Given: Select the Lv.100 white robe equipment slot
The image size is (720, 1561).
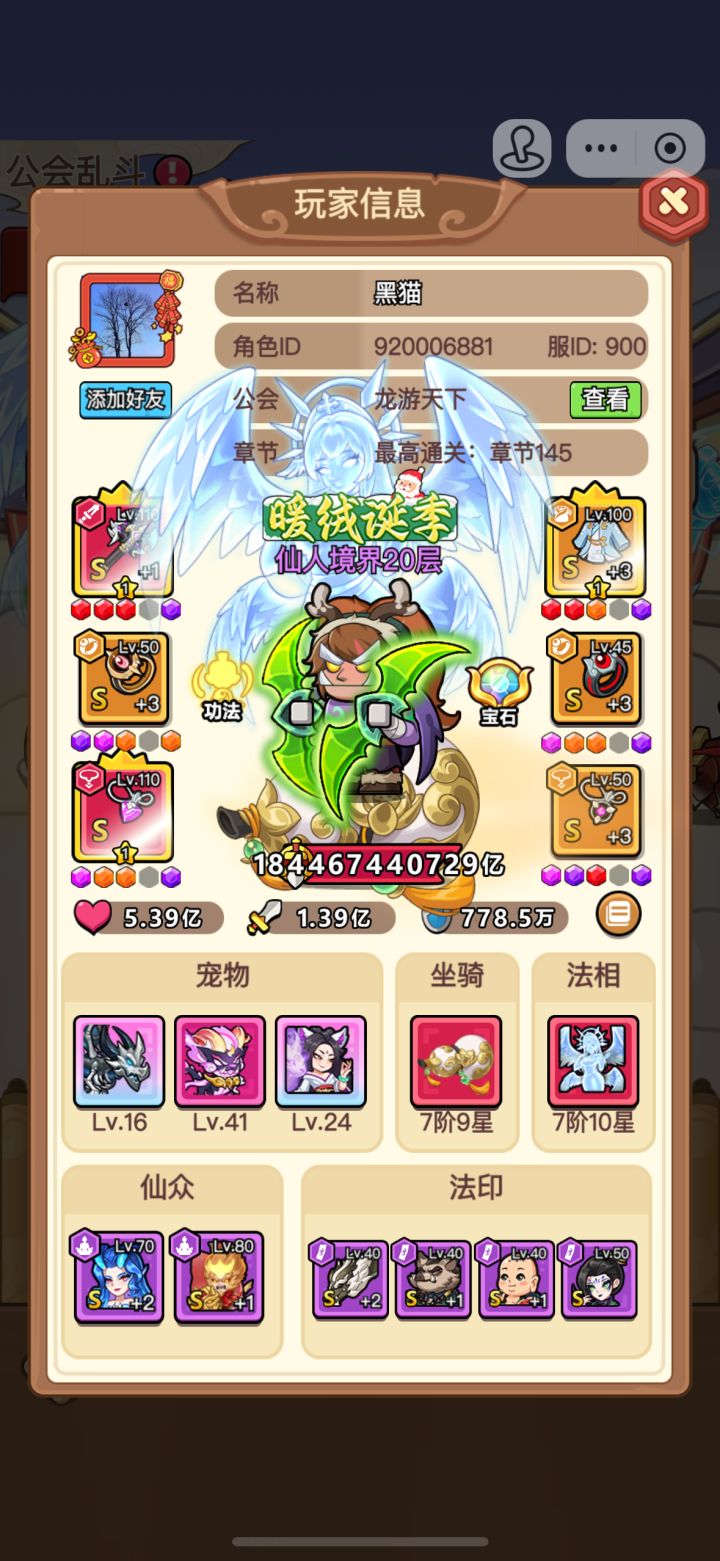Looking at the screenshot, I should coord(595,547).
